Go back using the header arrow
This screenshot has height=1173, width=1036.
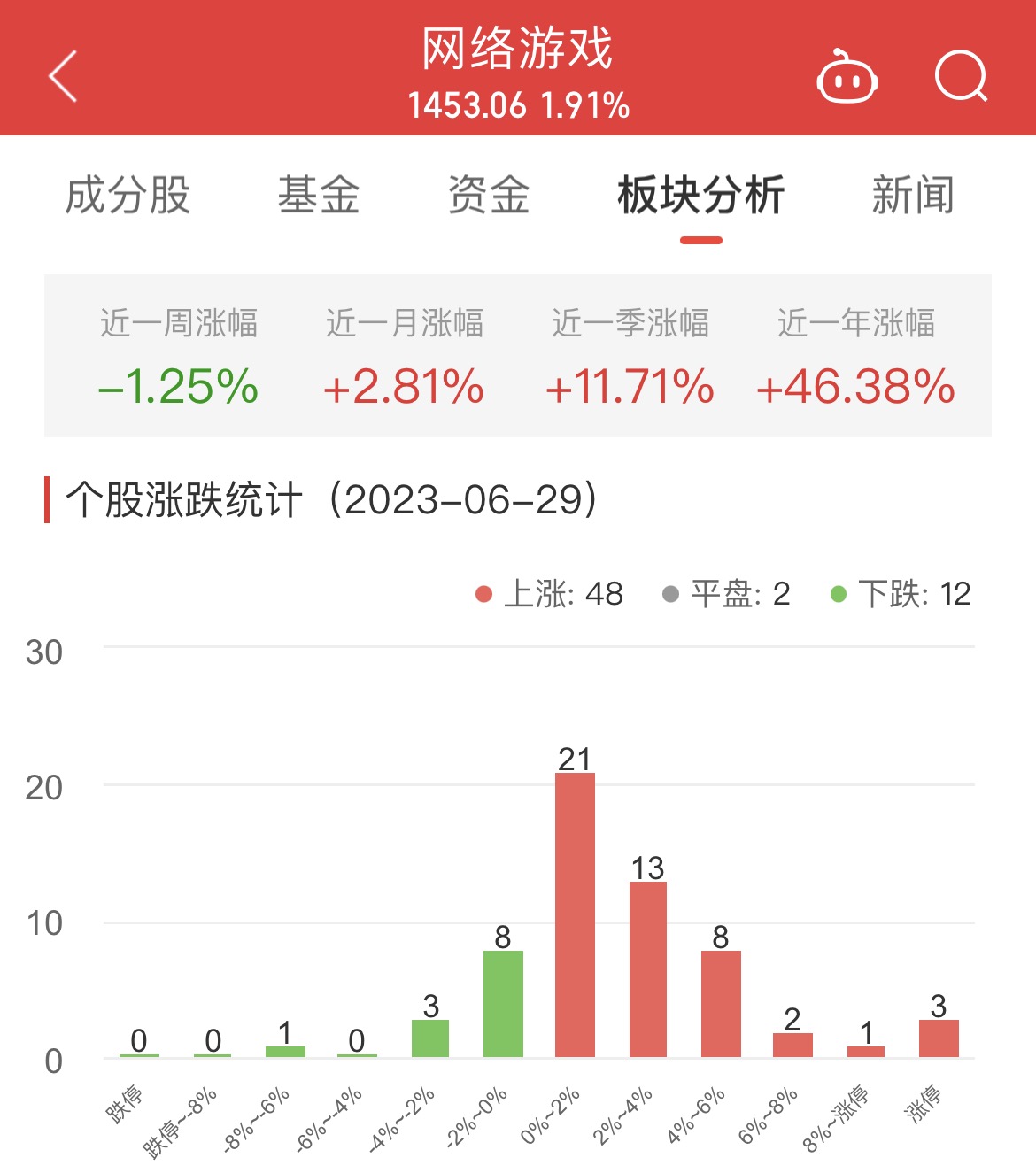(63, 76)
